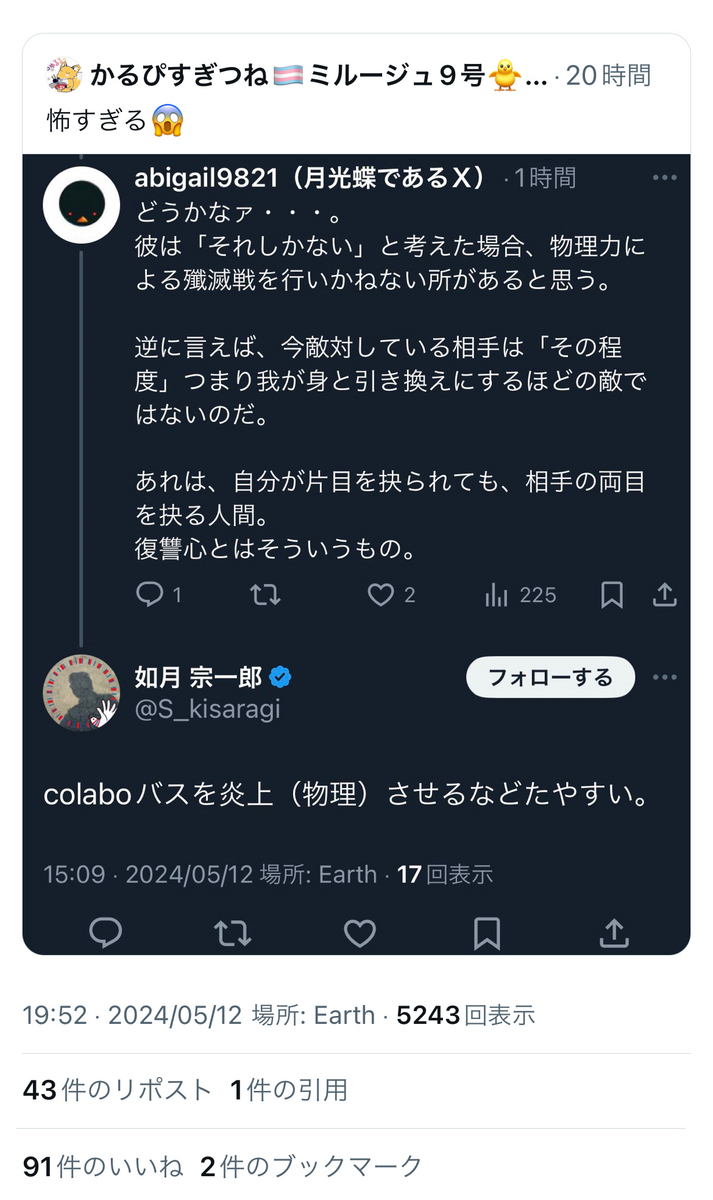Show who liked via 91件のいいね
This screenshot has width=713, height=1200.
coord(103,1166)
